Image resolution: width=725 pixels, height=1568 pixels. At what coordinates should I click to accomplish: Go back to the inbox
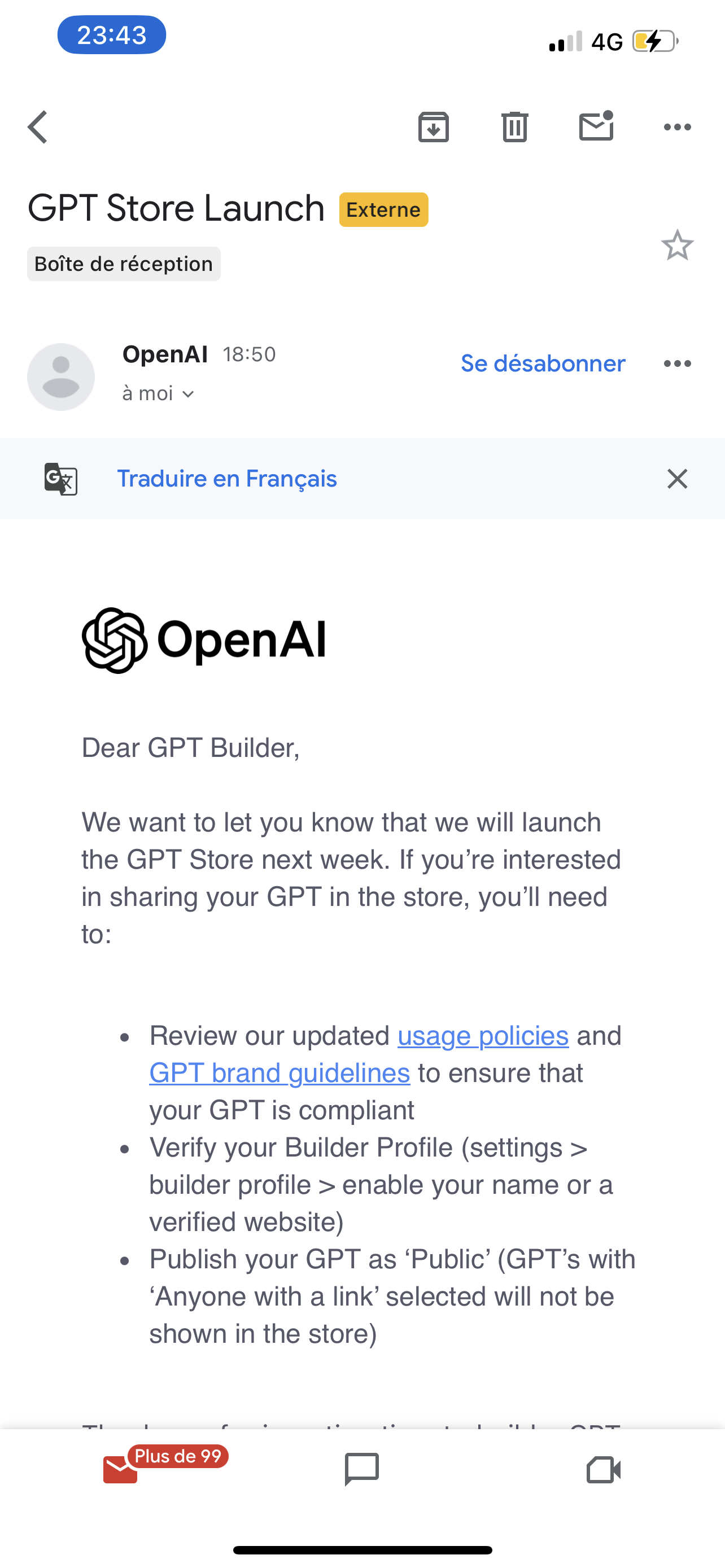click(38, 127)
